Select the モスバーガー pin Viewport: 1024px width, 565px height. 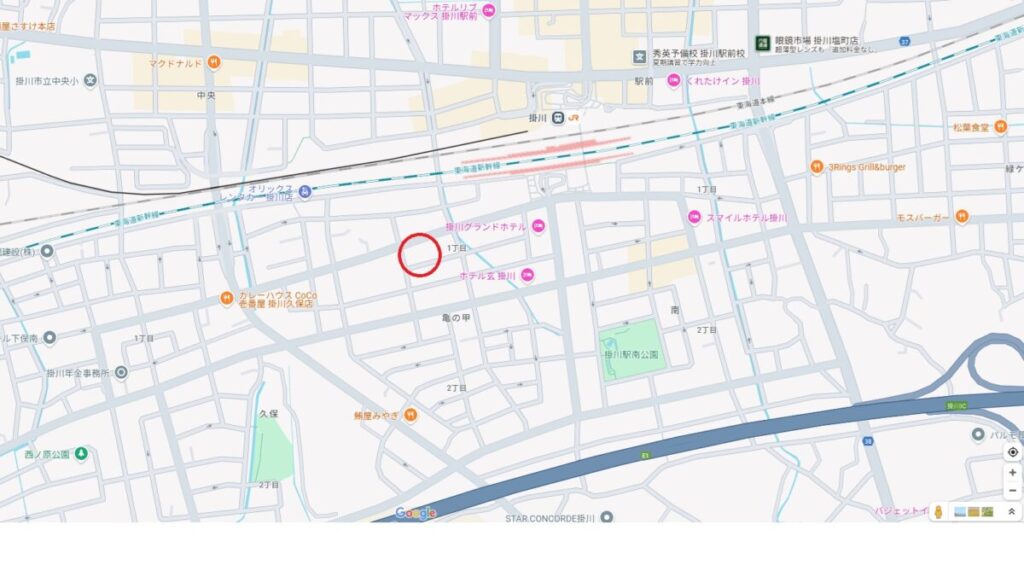[x=961, y=216]
